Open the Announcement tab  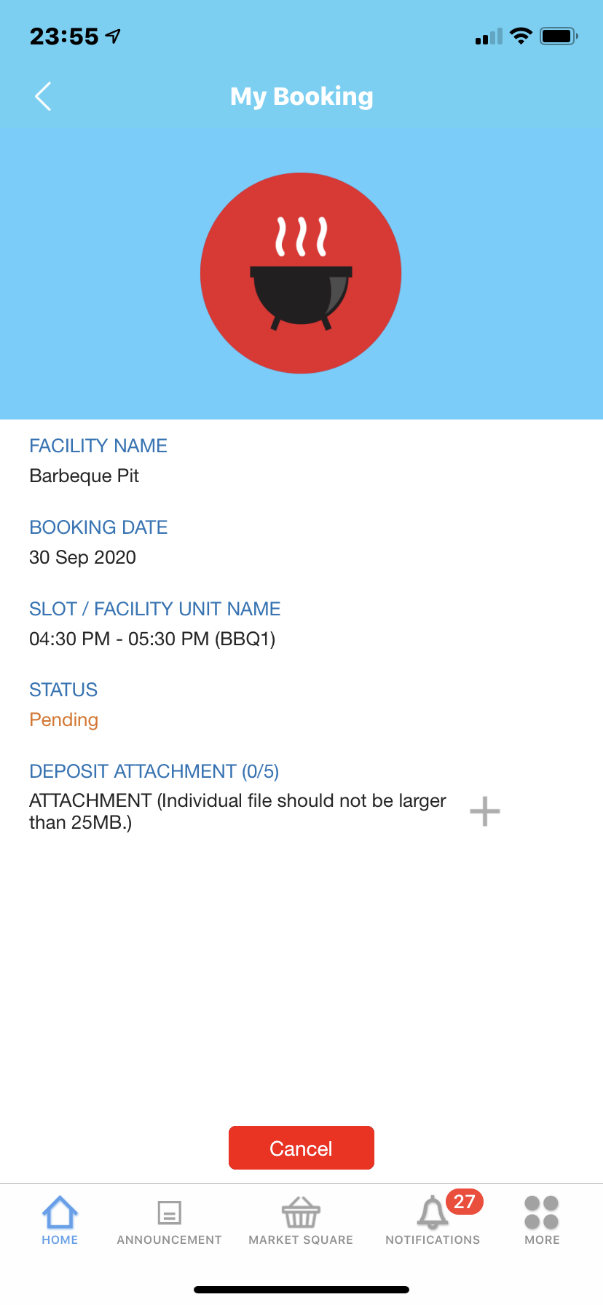tap(169, 1220)
